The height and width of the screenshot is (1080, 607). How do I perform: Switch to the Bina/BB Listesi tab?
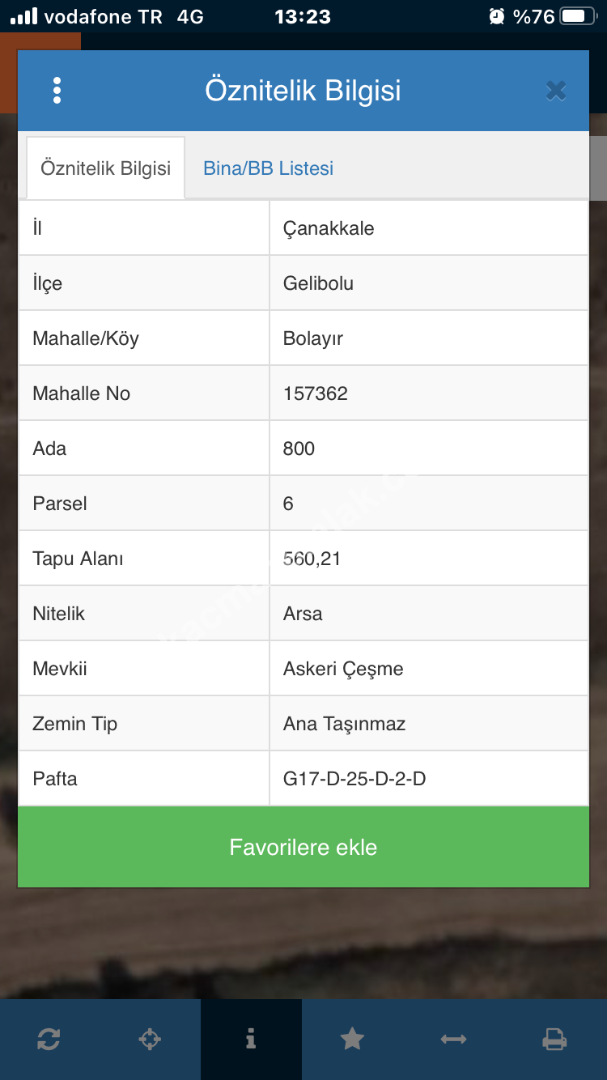[x=268, y=168]
